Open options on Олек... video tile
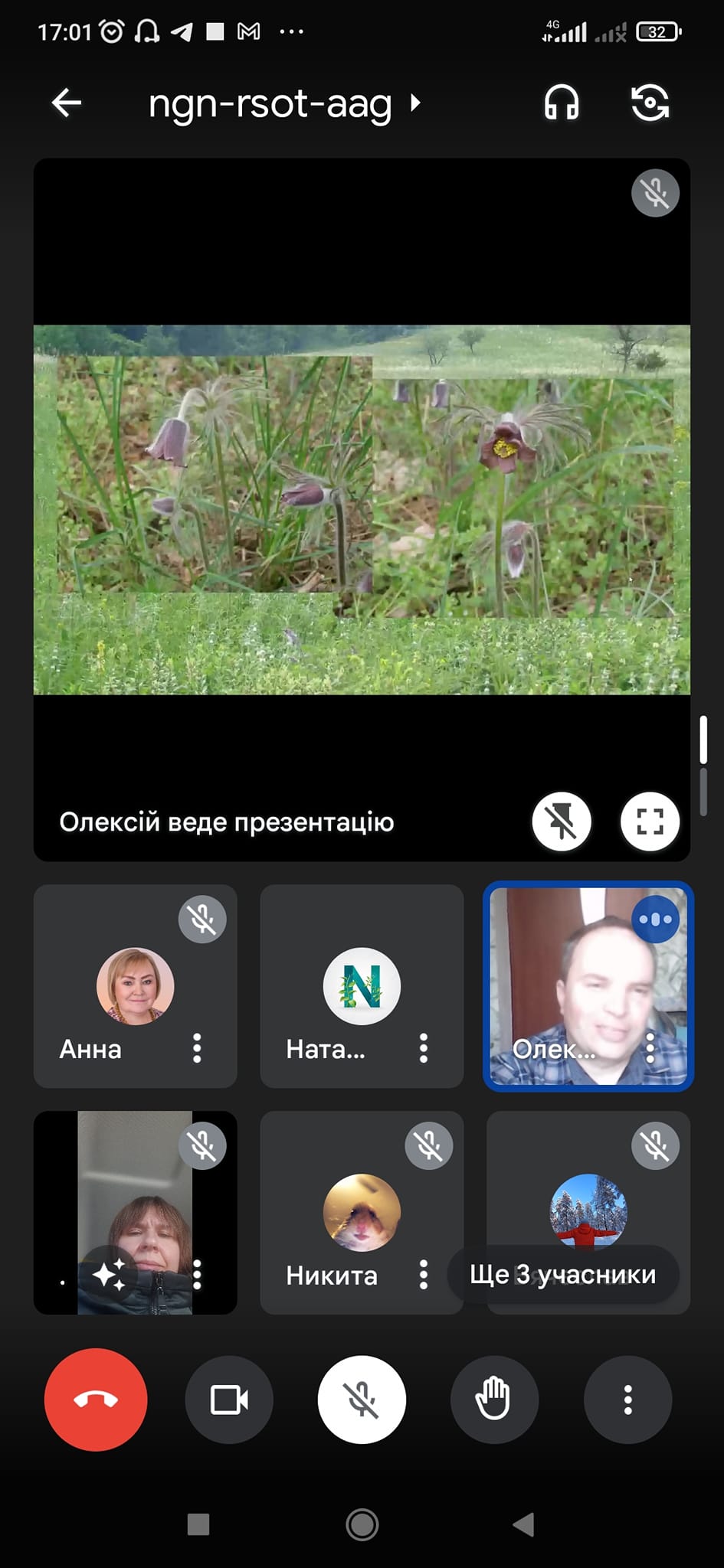Viewport: 724px width, 1568px height. point(650,1048)
